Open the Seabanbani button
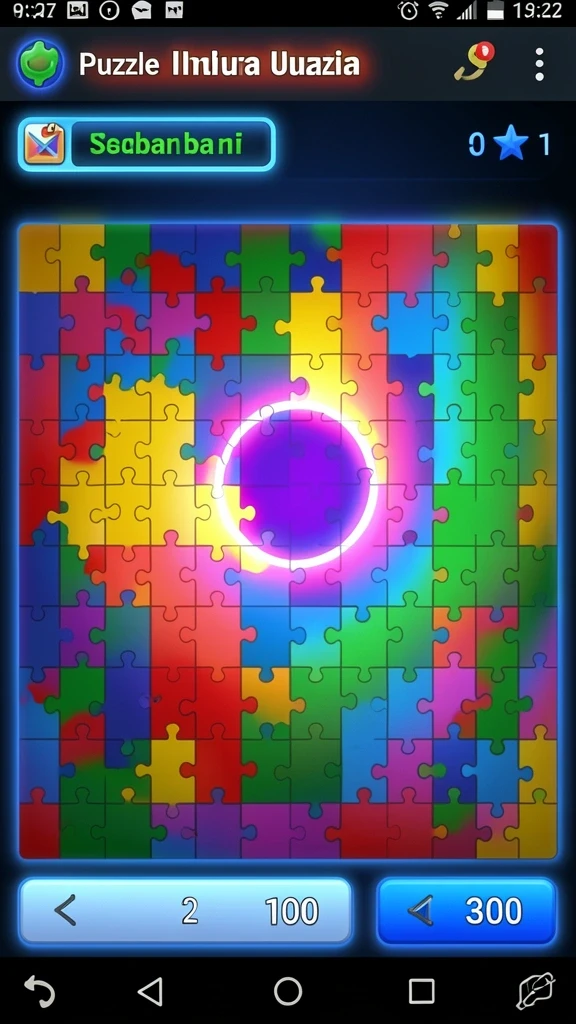The width and height of the screenshot is (576, 1024). [x=147, y=144]
